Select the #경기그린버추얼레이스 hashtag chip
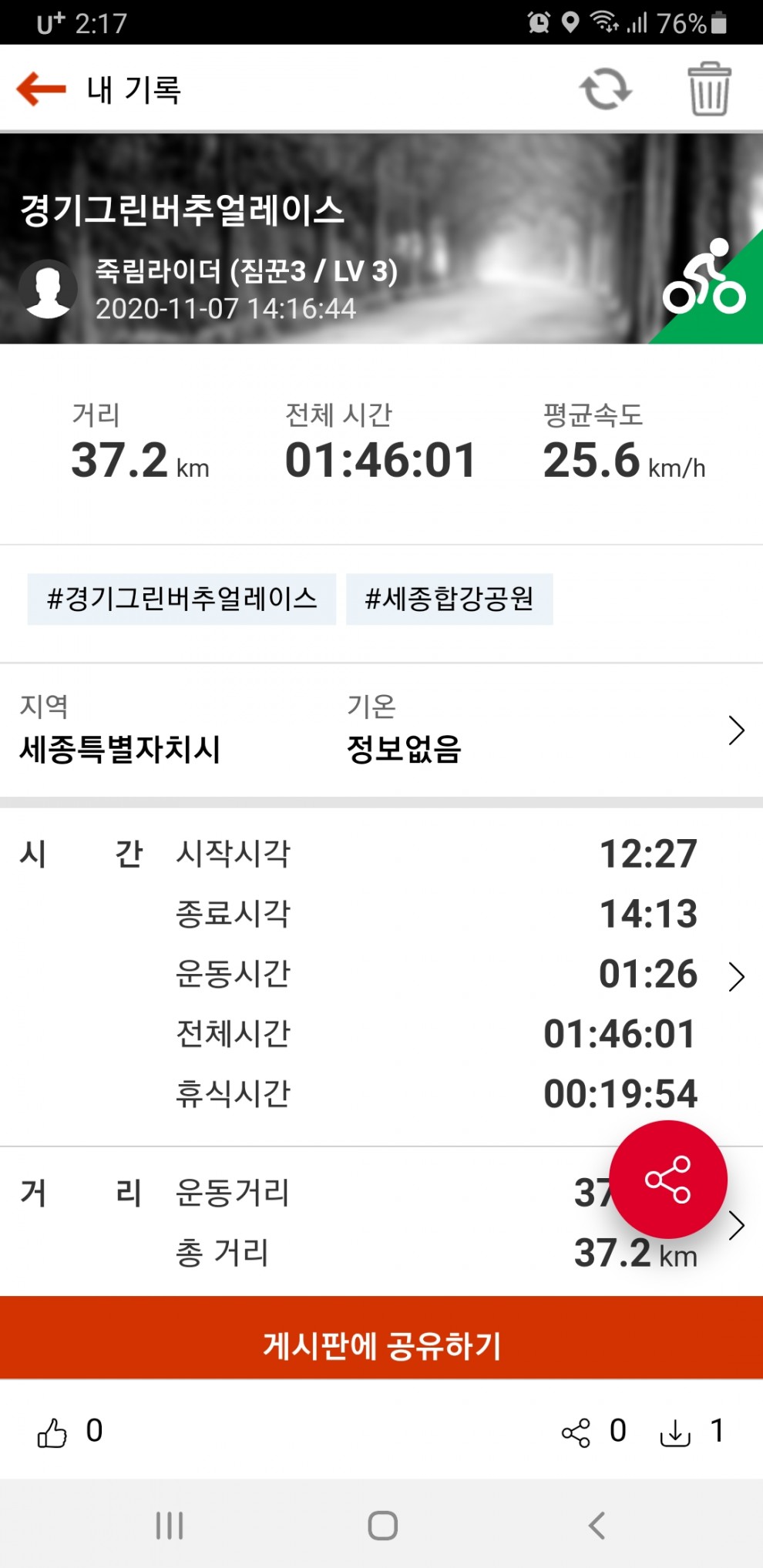The width and height of the screenshot is (763, 1568). click(182, 599)
